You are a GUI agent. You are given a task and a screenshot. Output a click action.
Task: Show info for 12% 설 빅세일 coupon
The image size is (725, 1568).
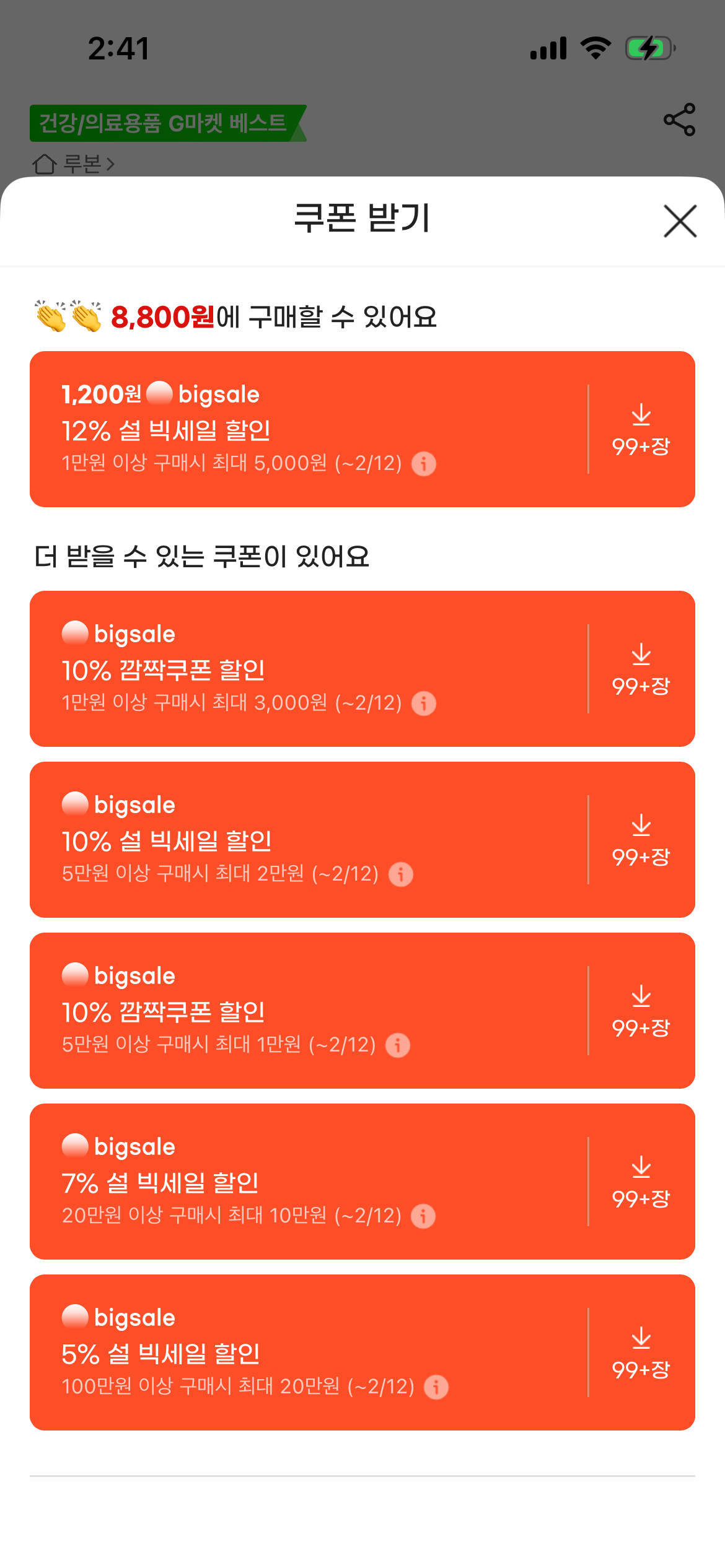[x=424, y=464]
